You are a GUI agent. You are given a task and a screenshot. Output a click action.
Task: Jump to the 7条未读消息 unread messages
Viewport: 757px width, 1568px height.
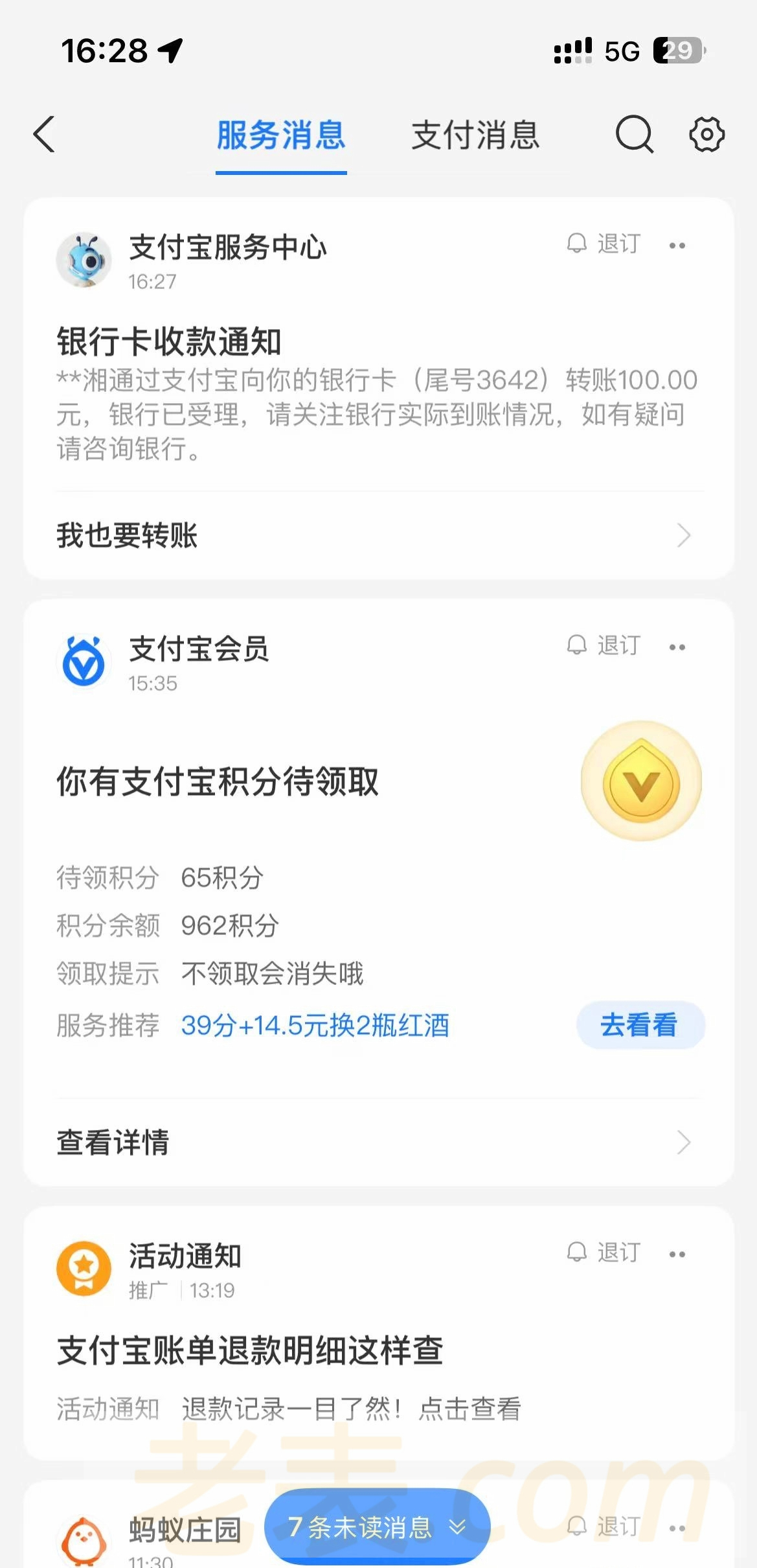coord(377,1527)
